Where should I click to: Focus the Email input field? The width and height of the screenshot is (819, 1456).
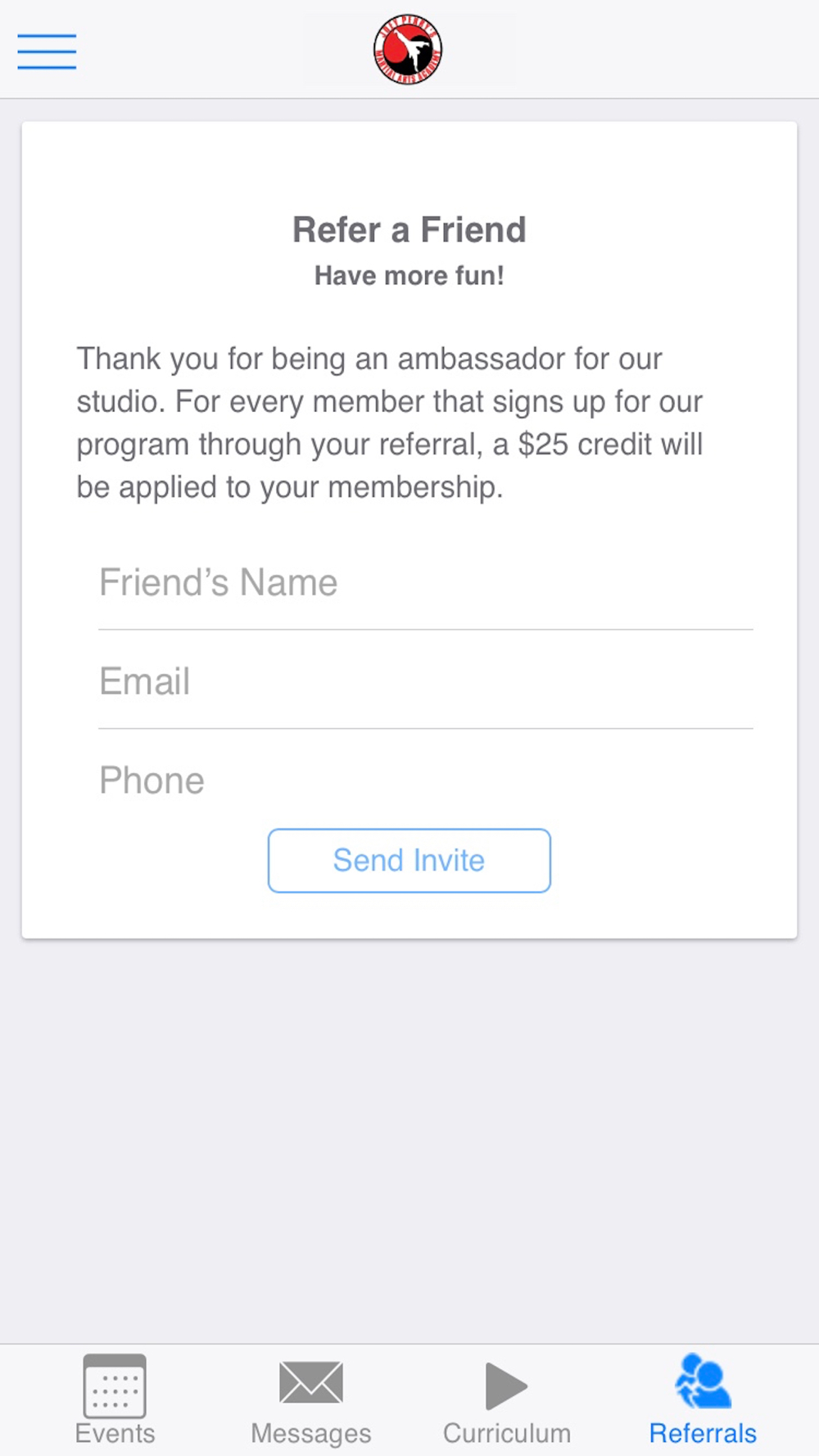(425, 681)
